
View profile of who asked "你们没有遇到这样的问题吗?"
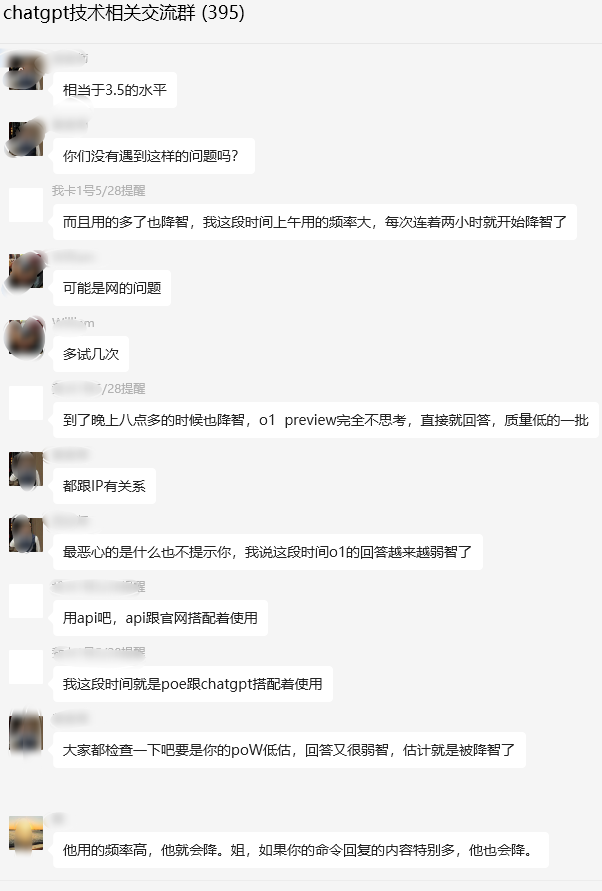[25, 138]
